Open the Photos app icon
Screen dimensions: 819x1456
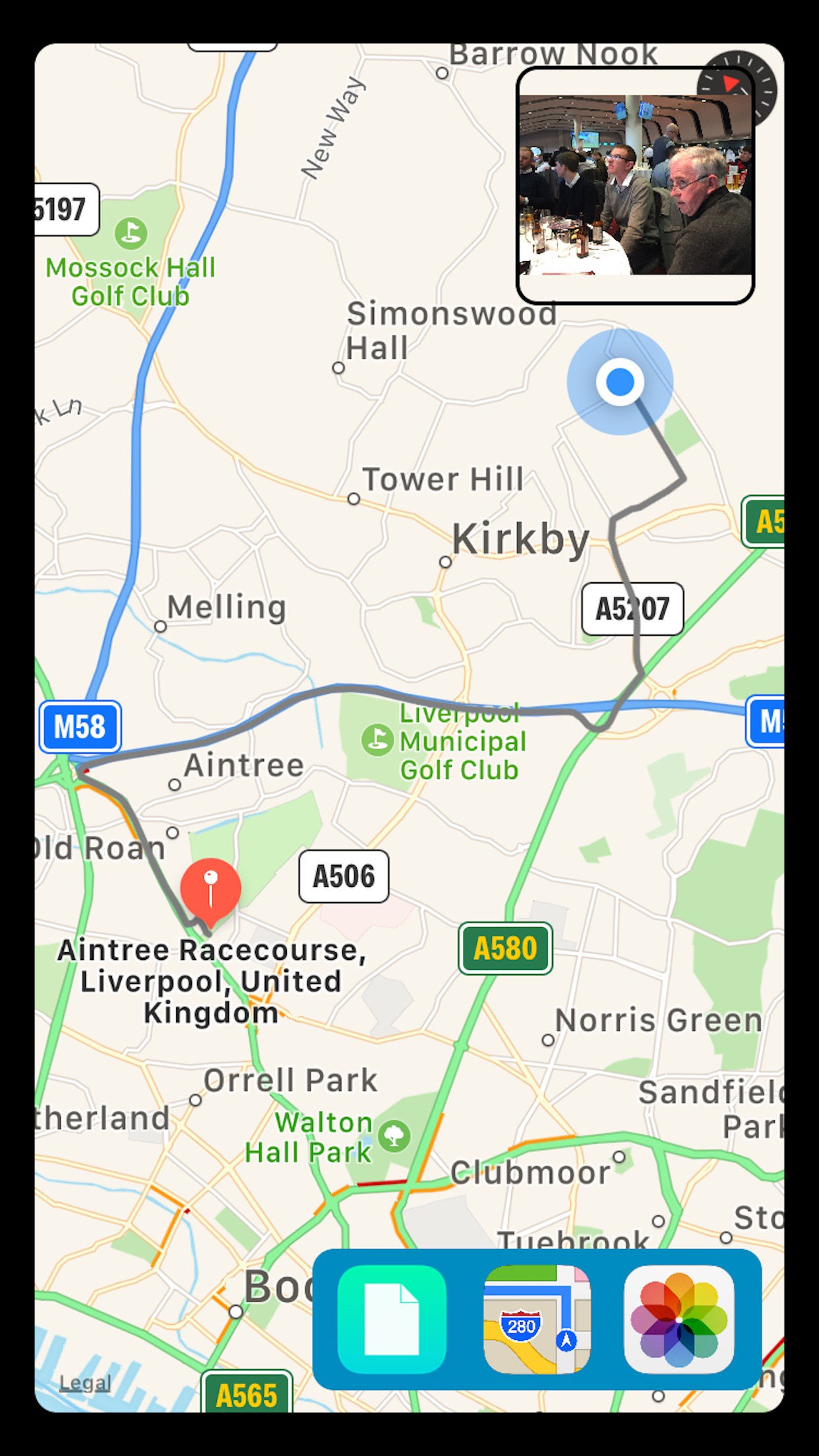[x=679, y=1319]
